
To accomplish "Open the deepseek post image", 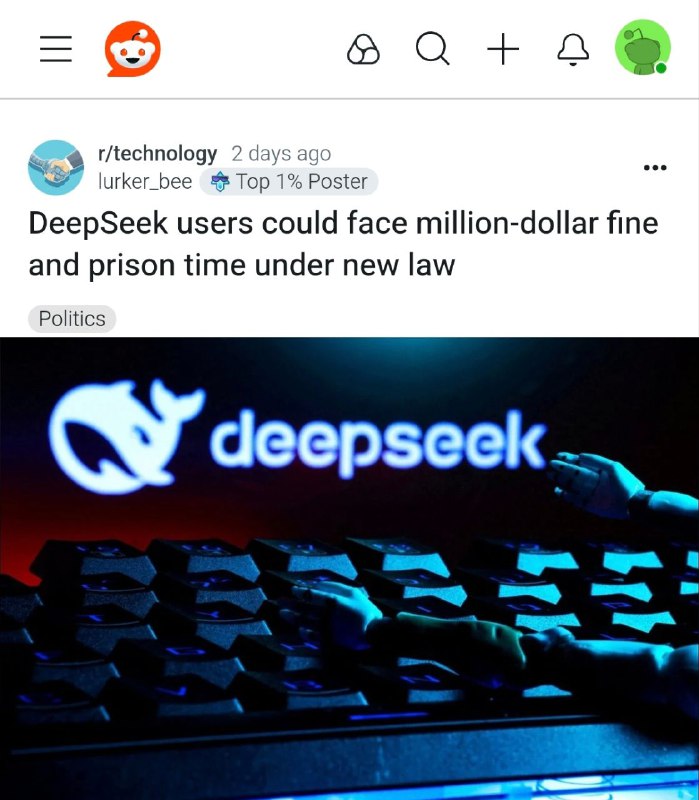I will 349,568.
